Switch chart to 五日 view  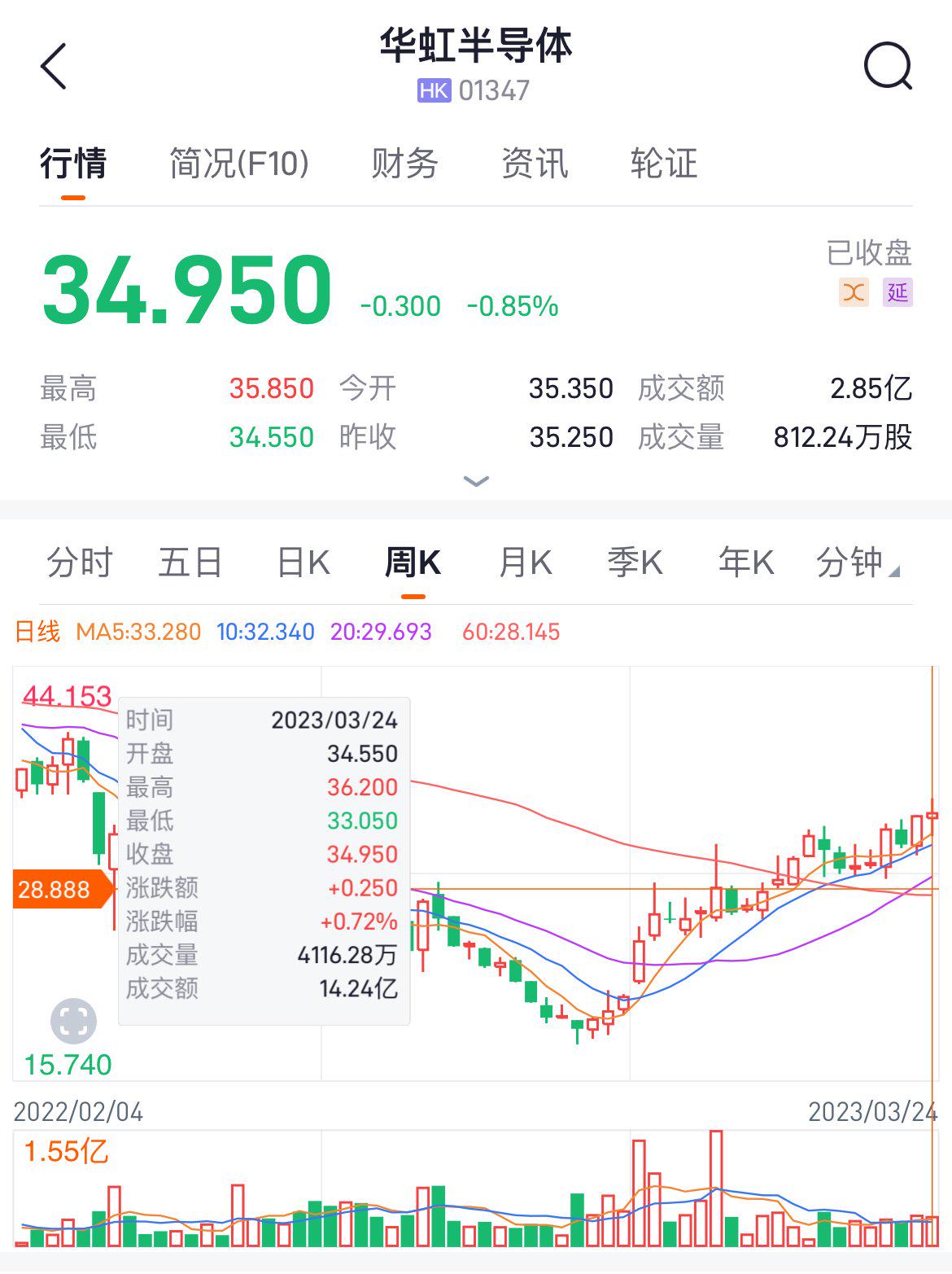pos(190,563)
